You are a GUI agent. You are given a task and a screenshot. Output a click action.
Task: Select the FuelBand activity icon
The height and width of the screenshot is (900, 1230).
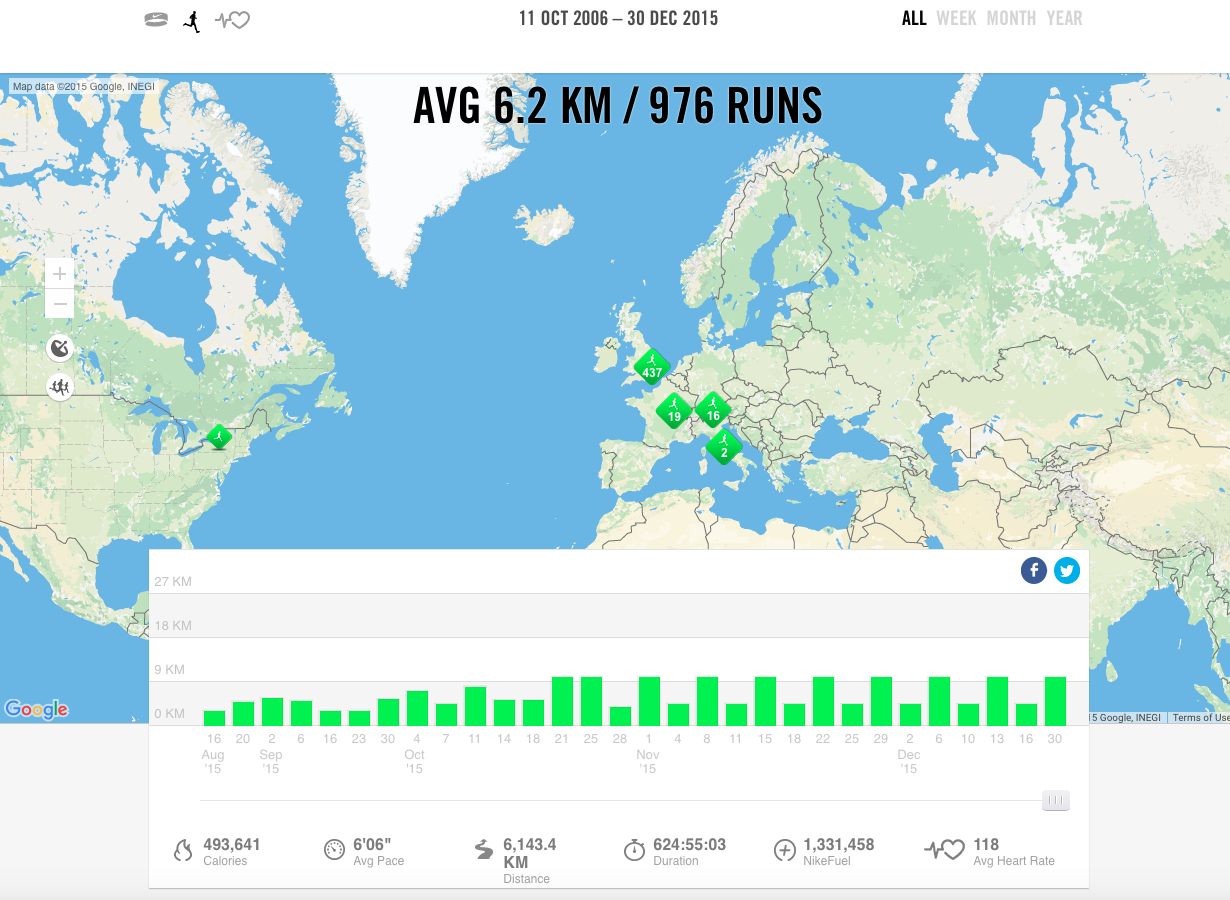(x=155, y=19)
